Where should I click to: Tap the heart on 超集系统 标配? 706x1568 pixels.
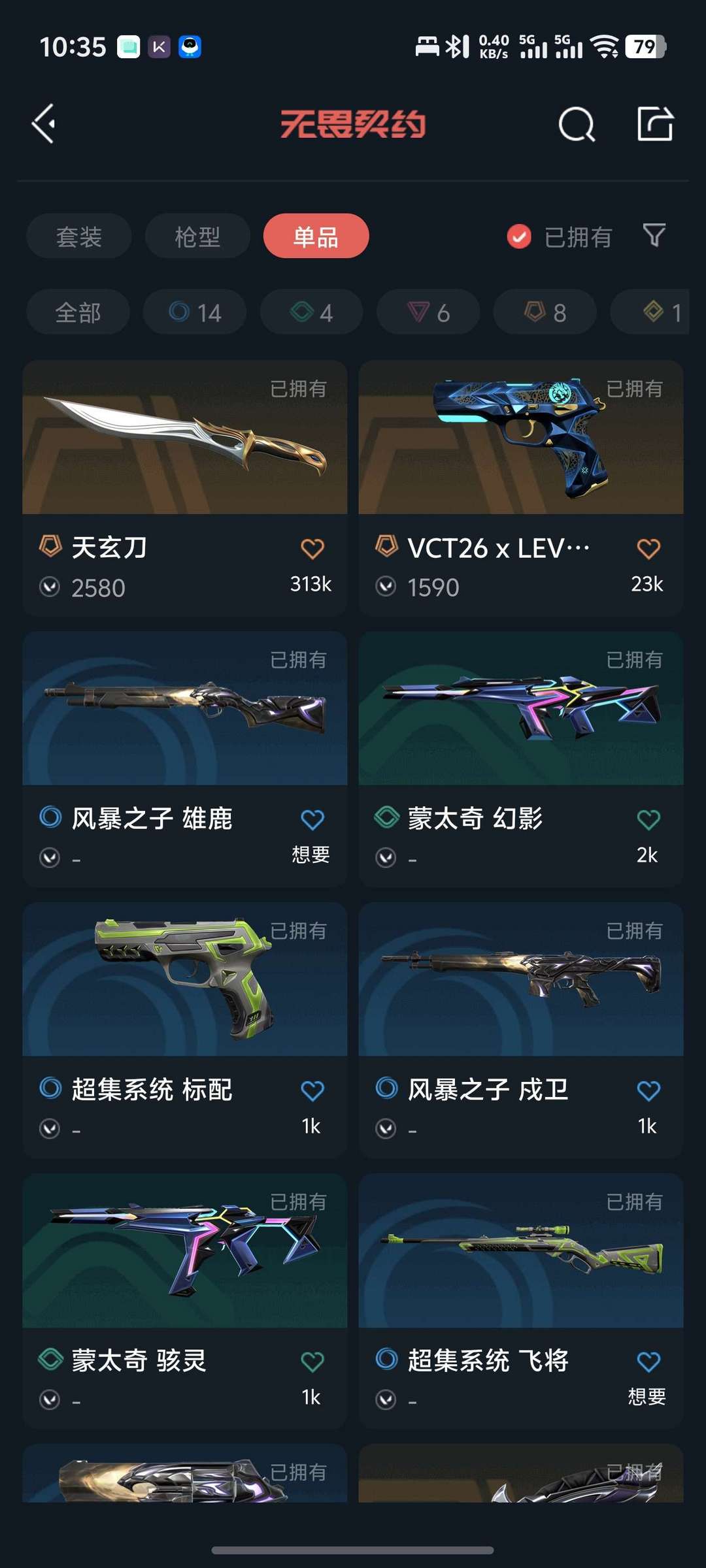[312, 1090]
